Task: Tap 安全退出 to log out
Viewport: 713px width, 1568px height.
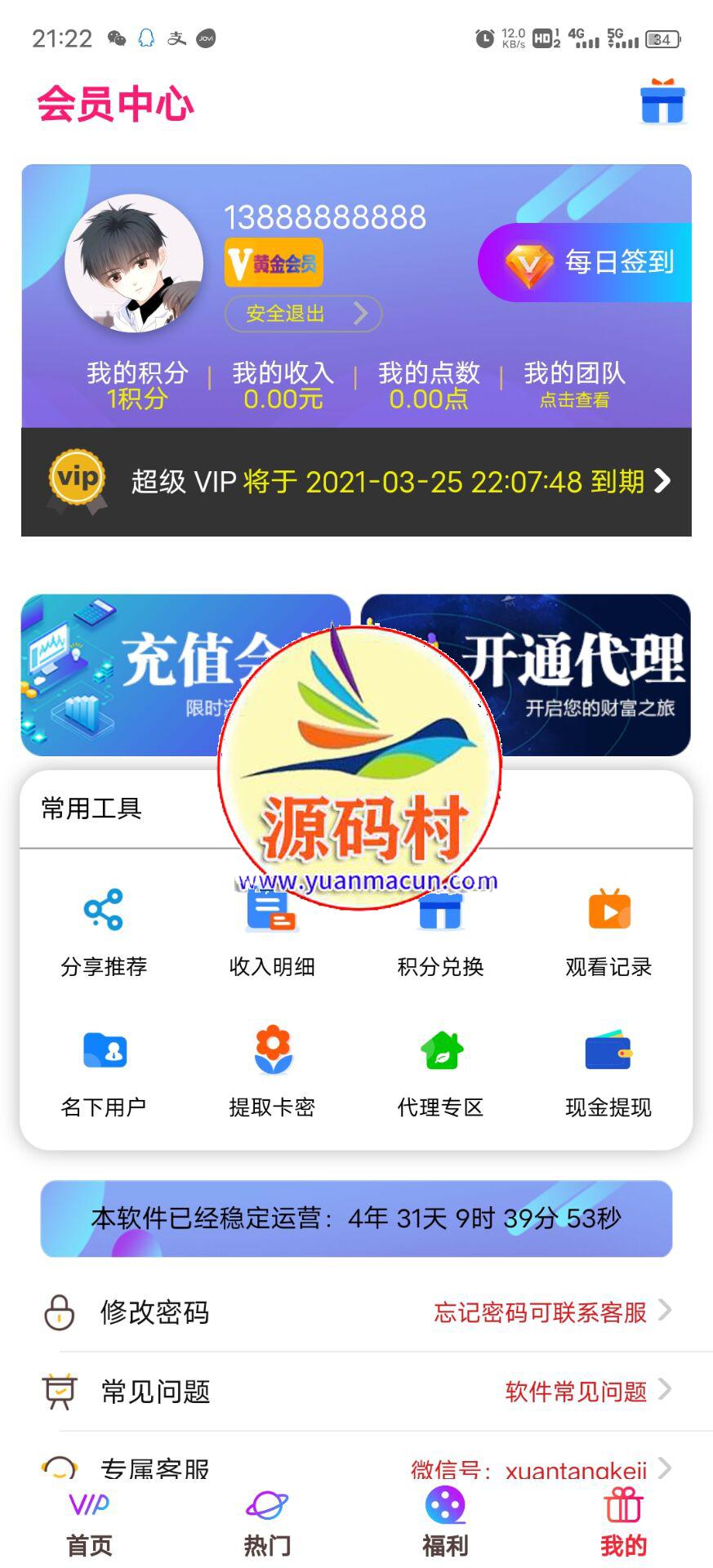Action: (303, 314)
